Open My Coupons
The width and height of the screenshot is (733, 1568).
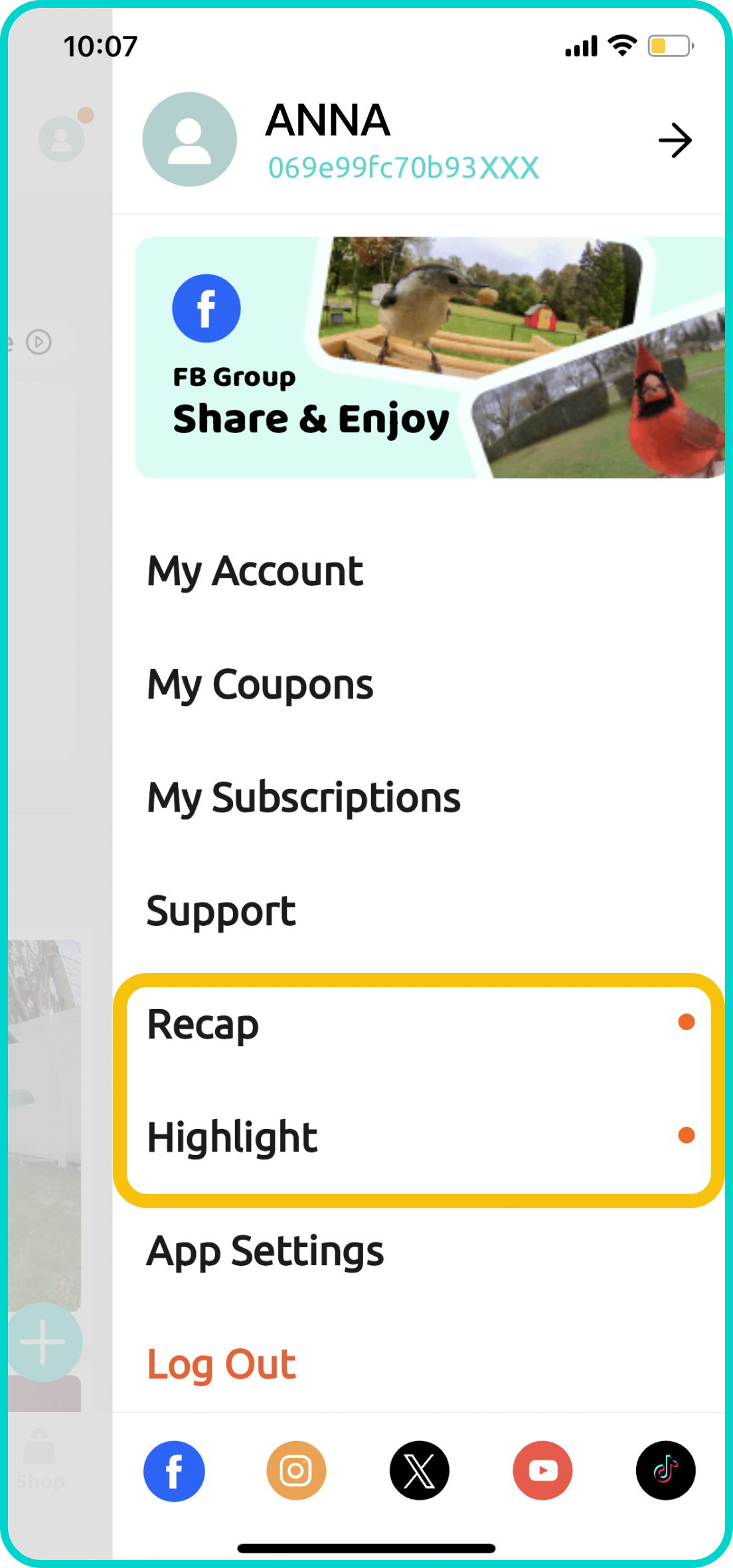[260, 685]
